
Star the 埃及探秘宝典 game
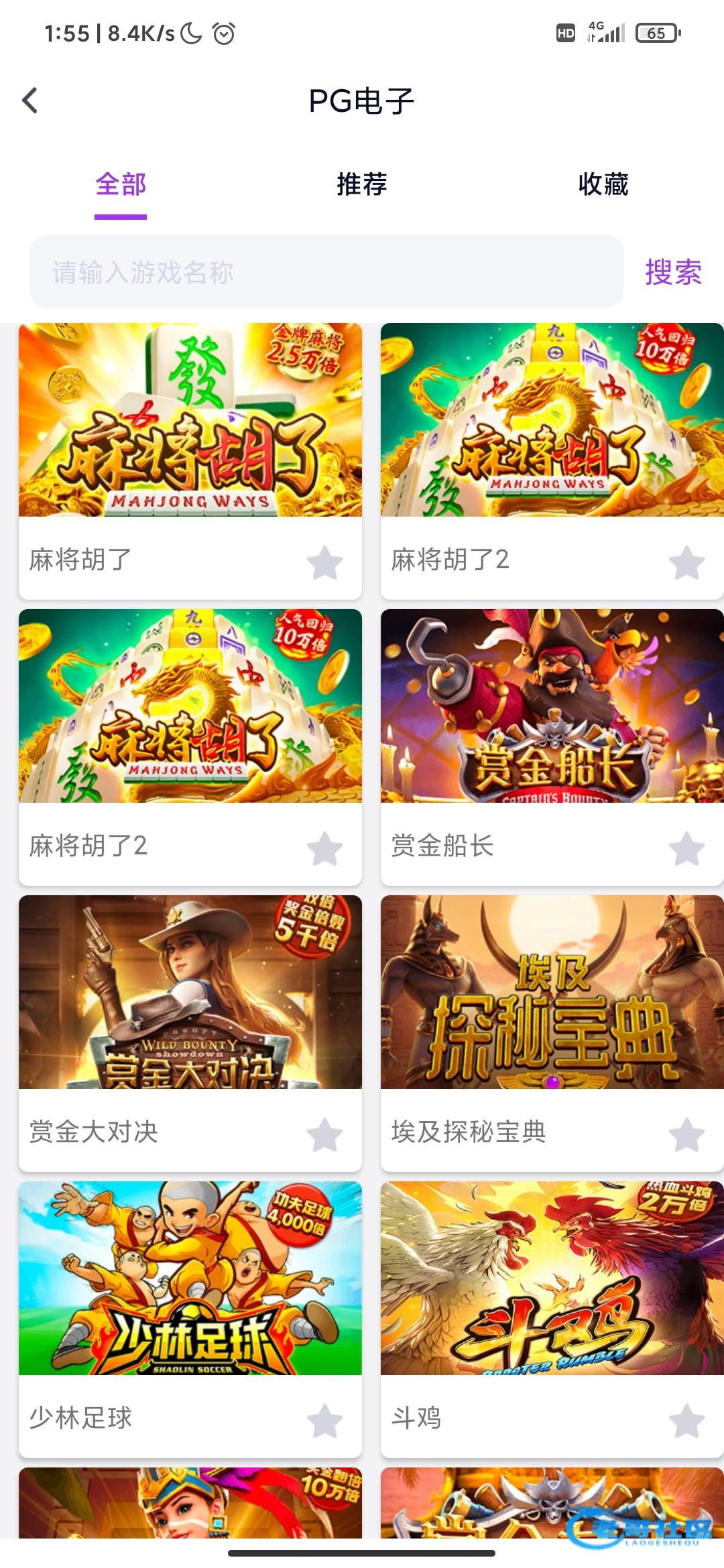(x=686, y=1134)
